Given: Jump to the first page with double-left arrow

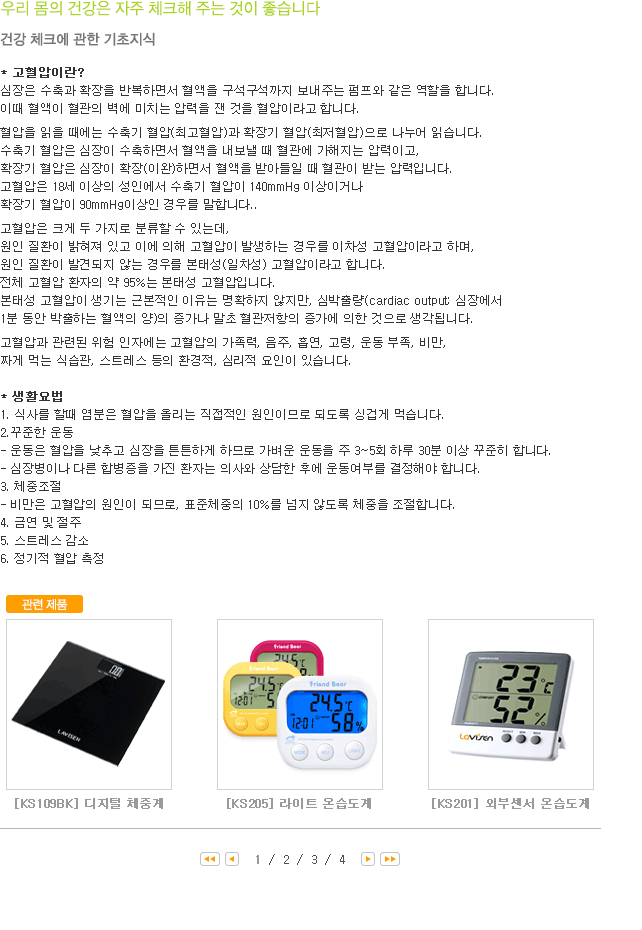Looking at the screenshot, I should (210, 859).
